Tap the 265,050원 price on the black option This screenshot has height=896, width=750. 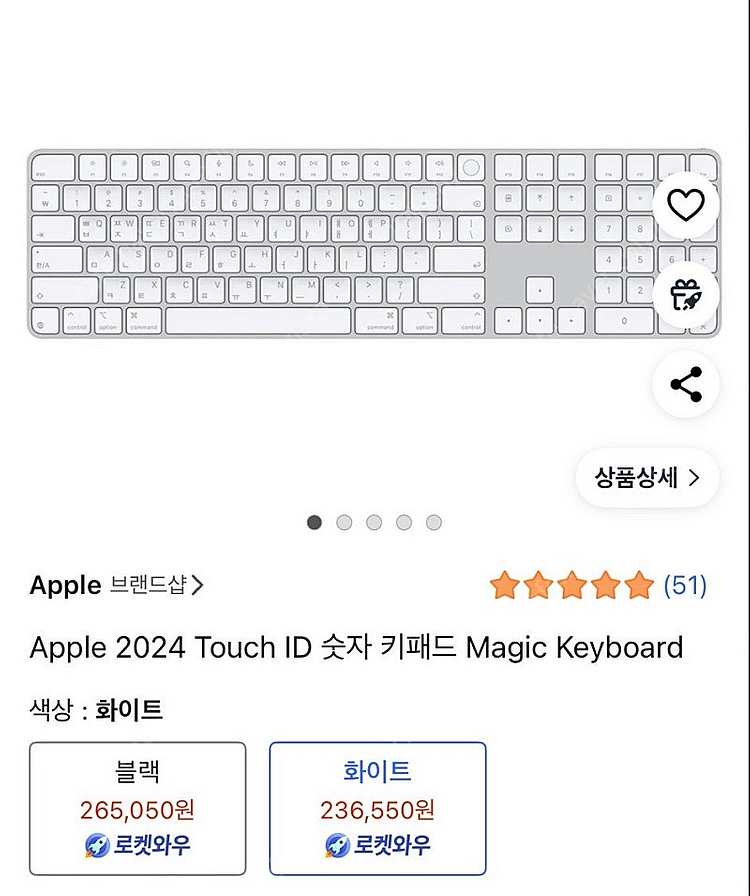(136, 810)
